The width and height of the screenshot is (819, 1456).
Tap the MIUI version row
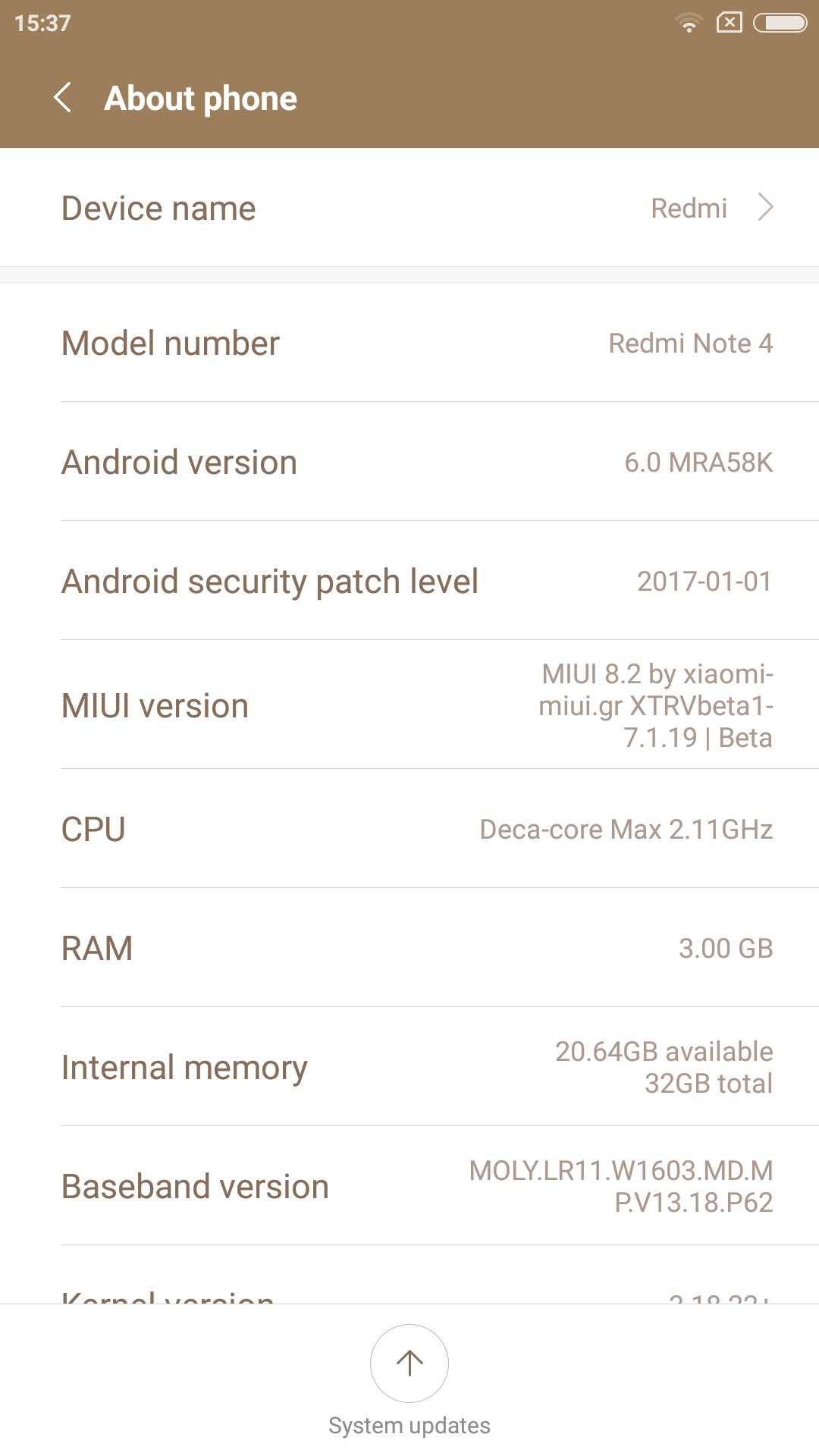409,705
